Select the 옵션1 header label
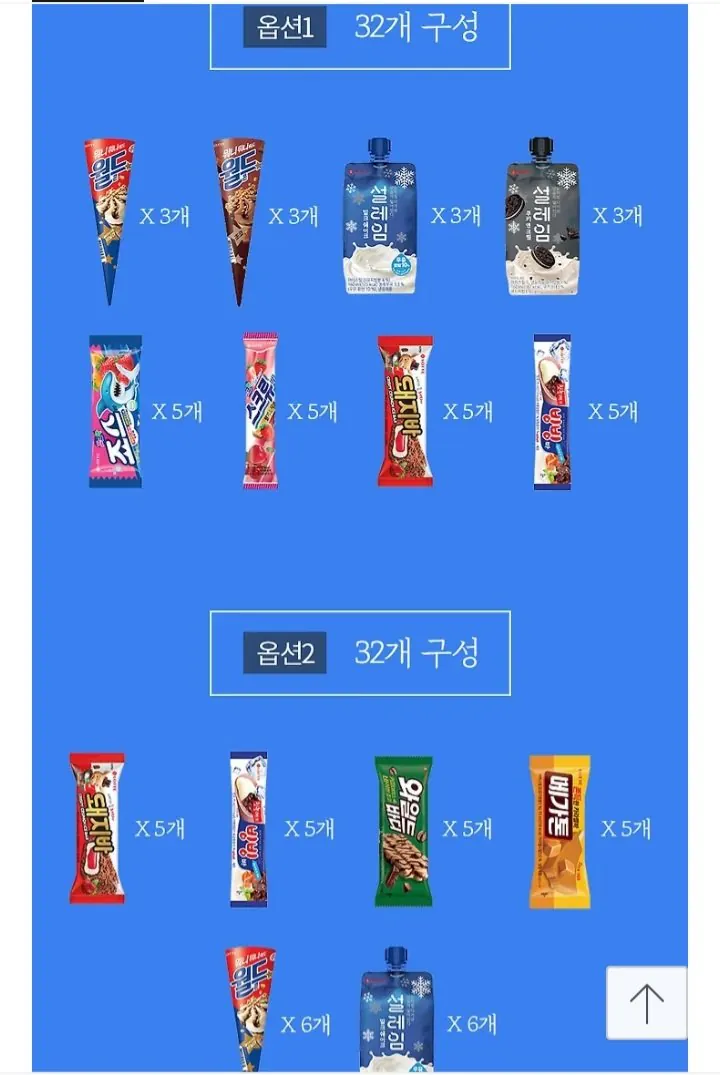720x1075 pixels. coord(285,26)
